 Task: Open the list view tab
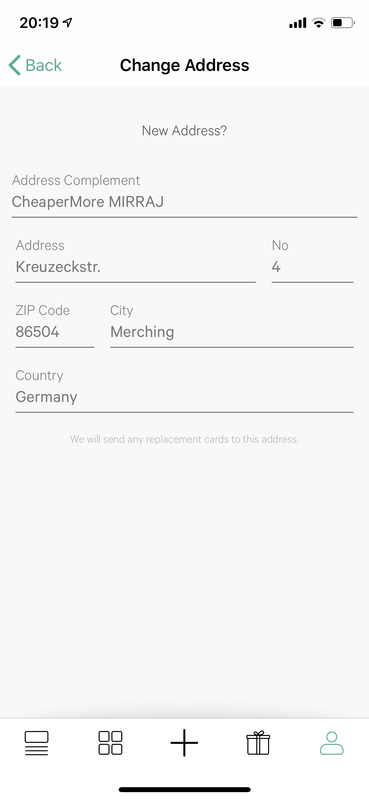pos(37,743)
